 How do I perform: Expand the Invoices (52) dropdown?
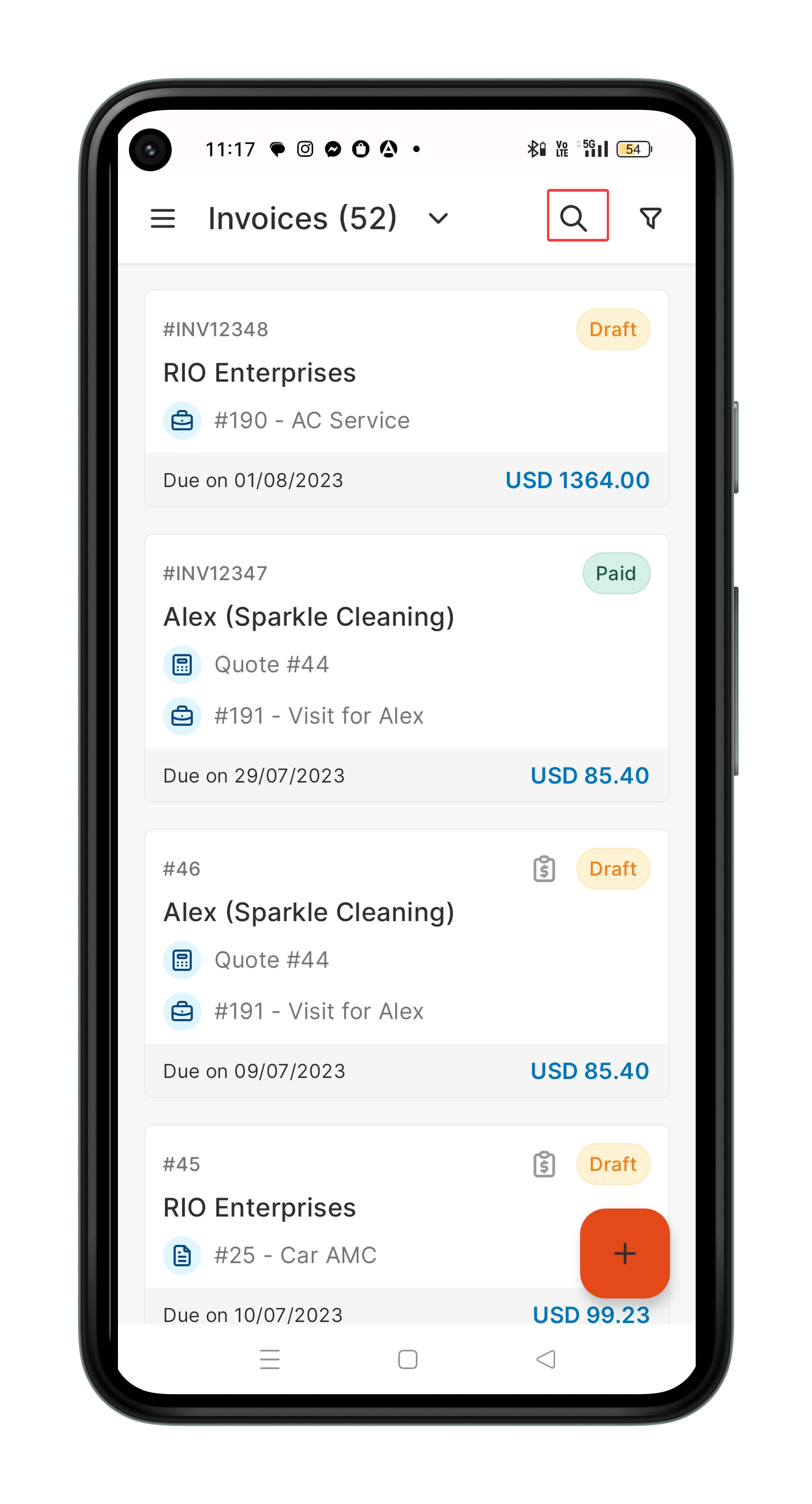coord(438,218)
